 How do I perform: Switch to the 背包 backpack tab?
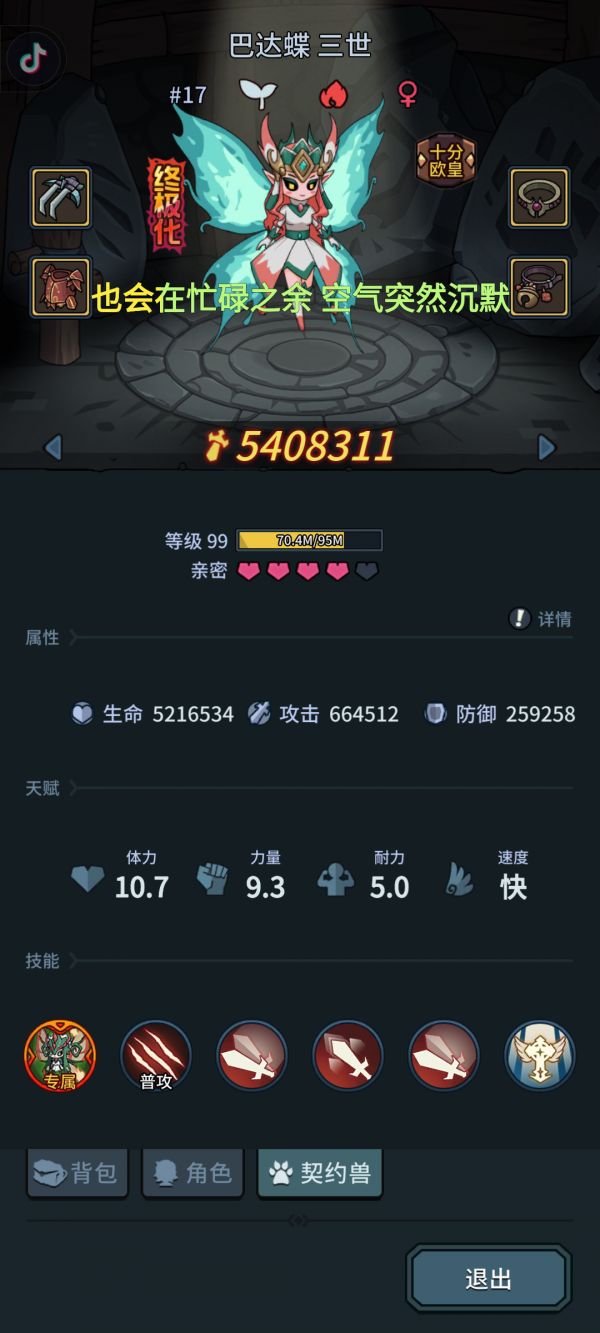click(76, 1173)
